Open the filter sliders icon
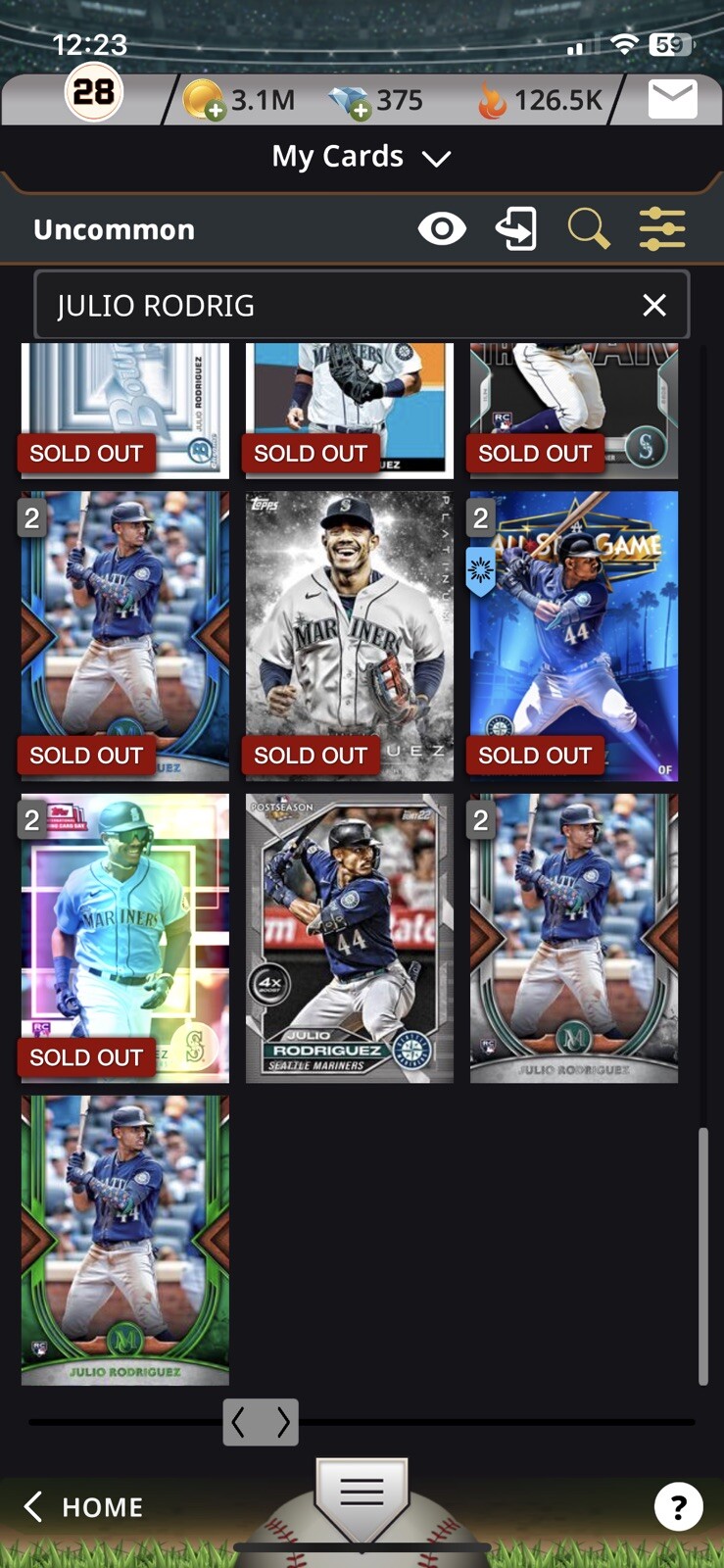Viewport: 724px width, 1568px height. [662, 229]
